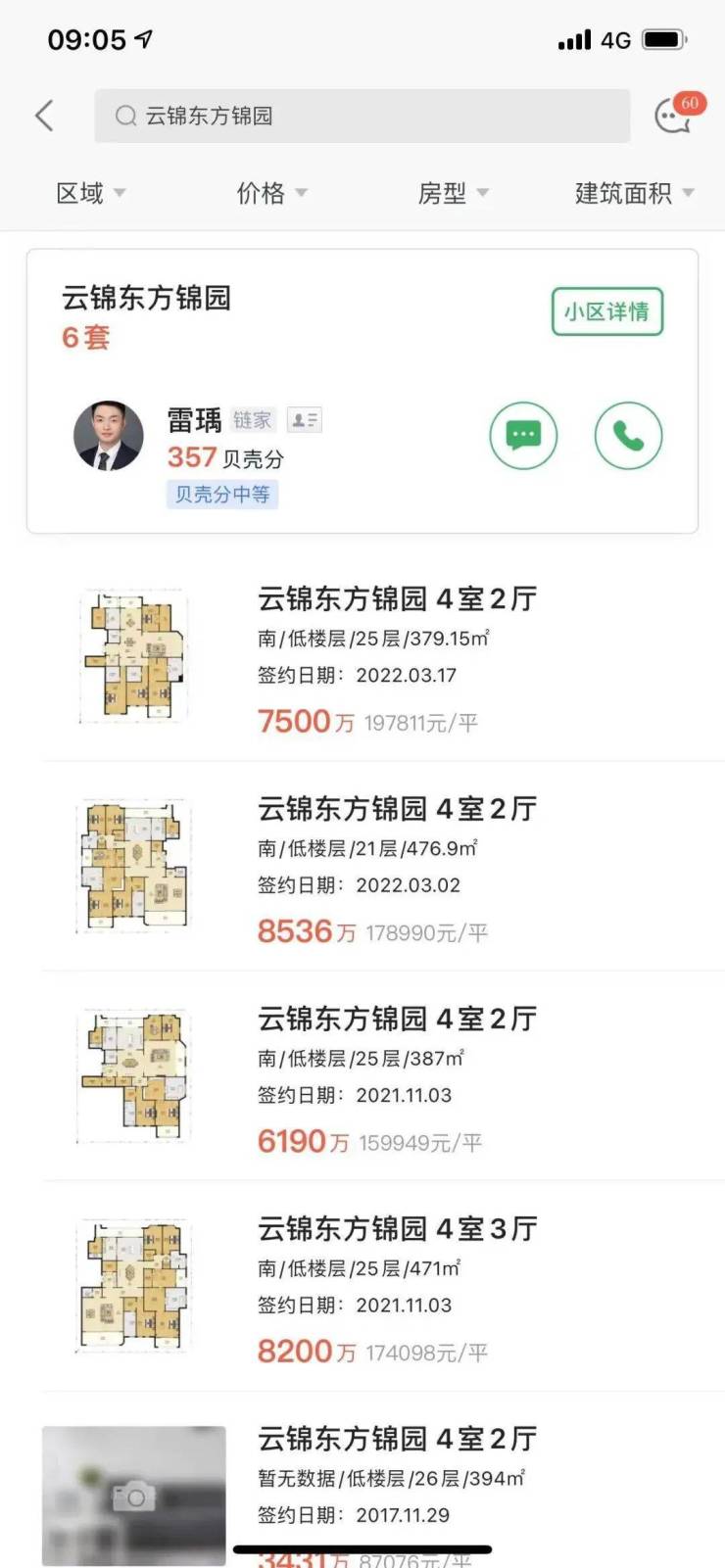
Task: Expand the 区域 filter dropdown
Action: (90, 193)
